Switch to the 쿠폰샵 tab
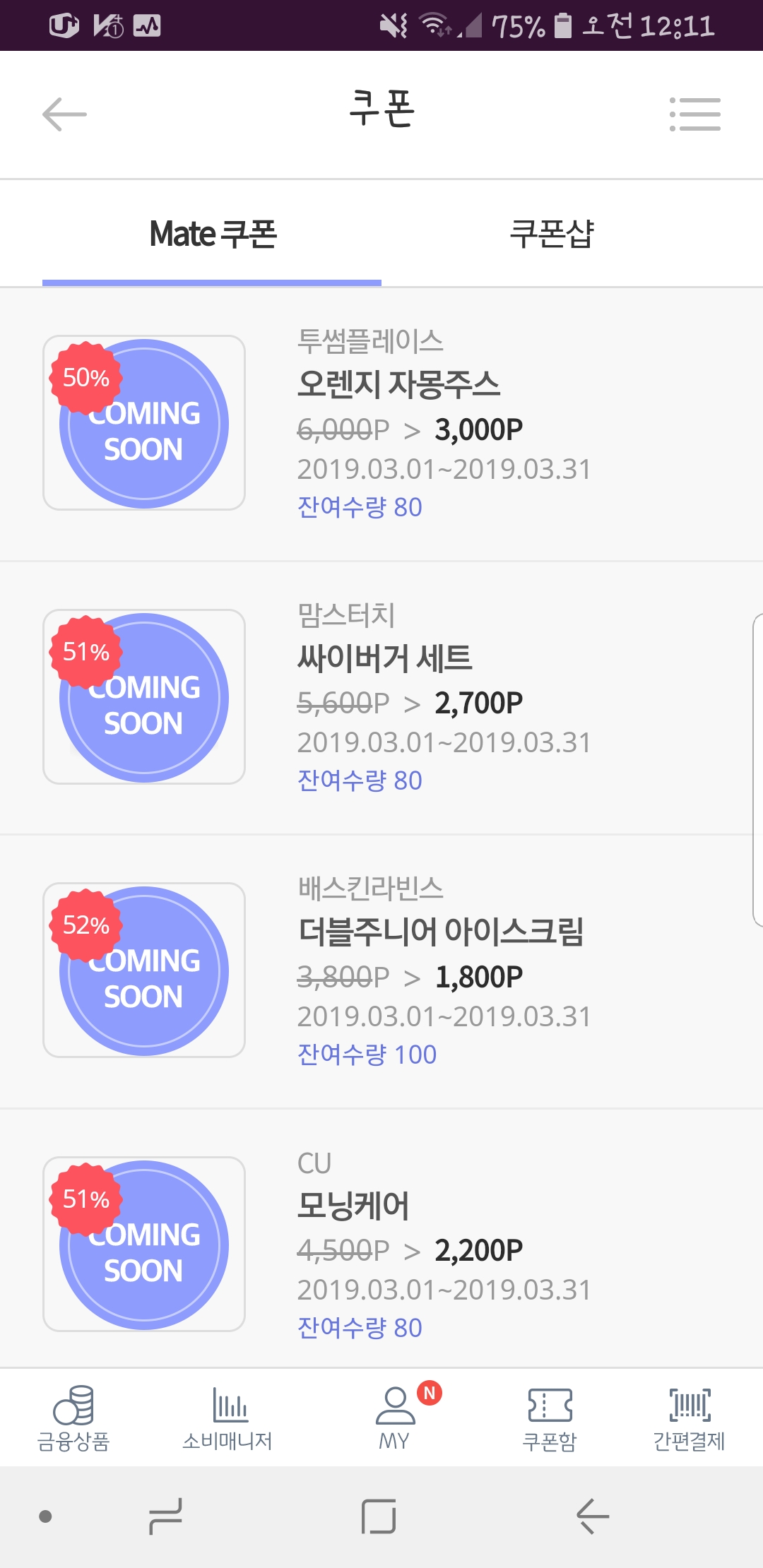763x1568 pixels. (x=552, y=234)
